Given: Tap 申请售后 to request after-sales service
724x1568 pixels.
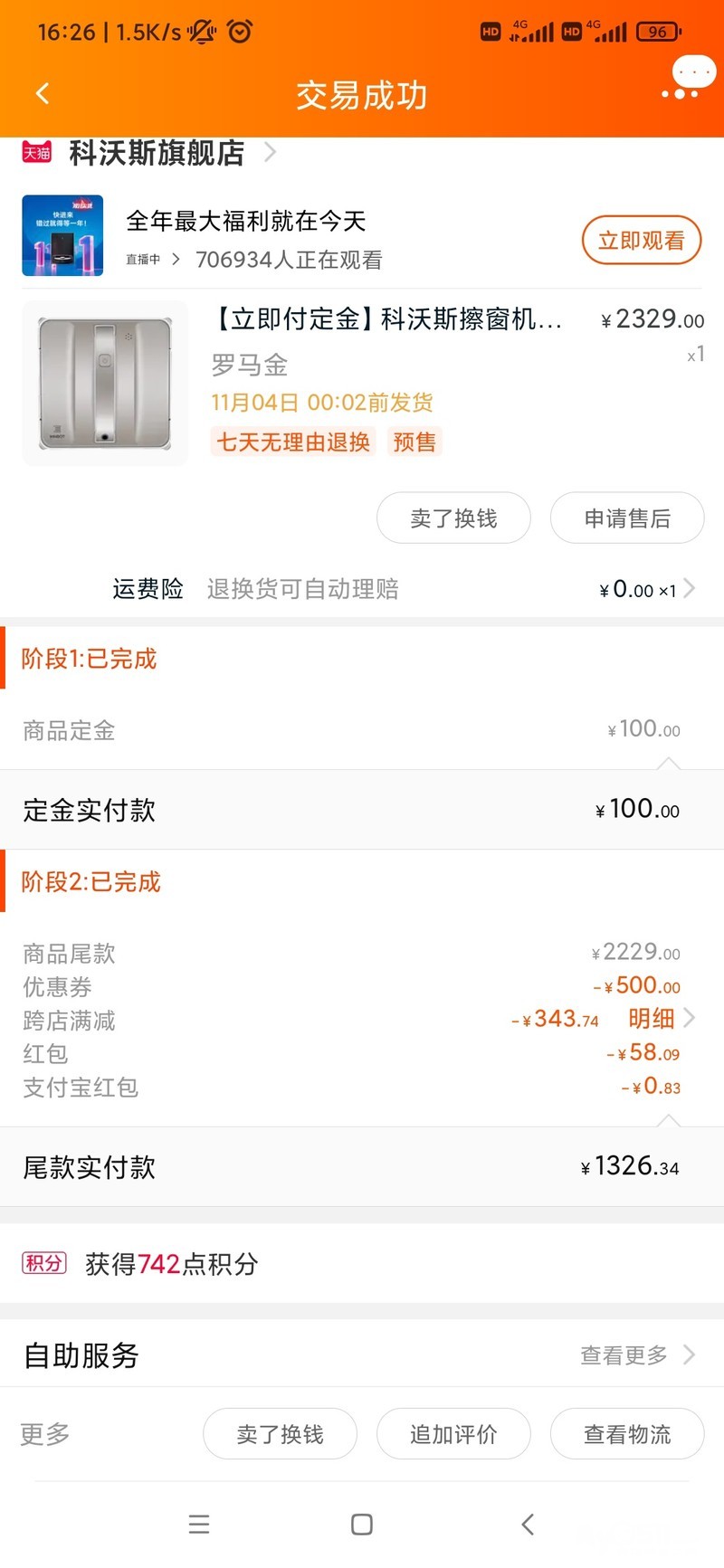Looking at the screenshot, I should point(627,518).
